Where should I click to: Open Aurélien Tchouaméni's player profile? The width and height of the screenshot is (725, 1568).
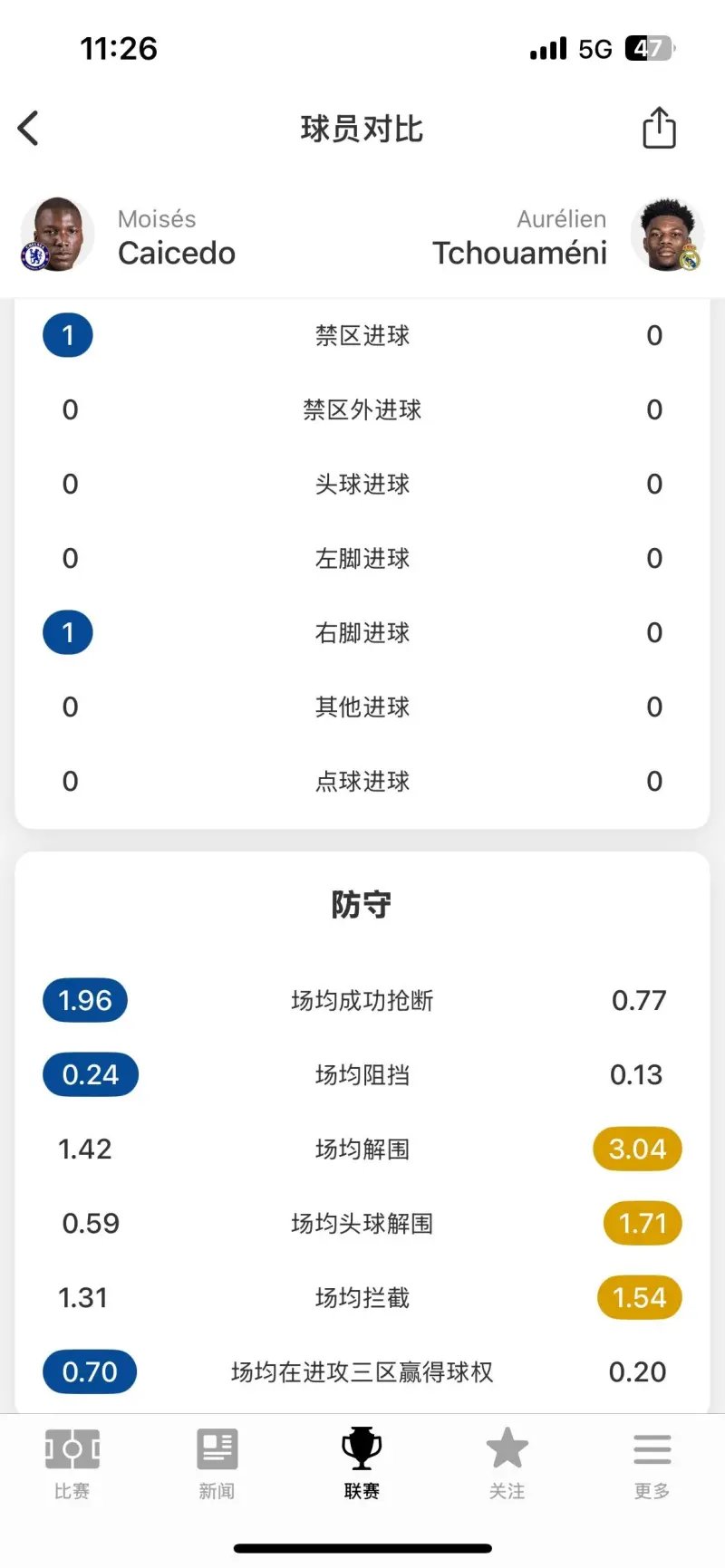tap(567, 236)
